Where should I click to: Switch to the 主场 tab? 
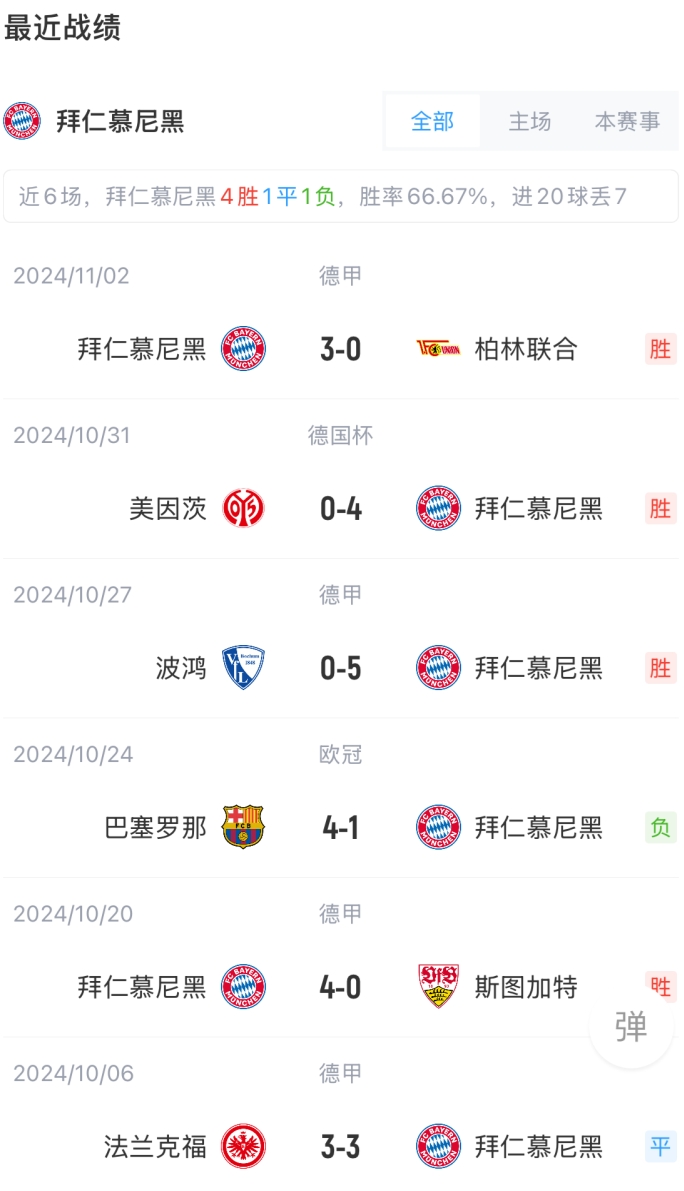pos(529,122)
